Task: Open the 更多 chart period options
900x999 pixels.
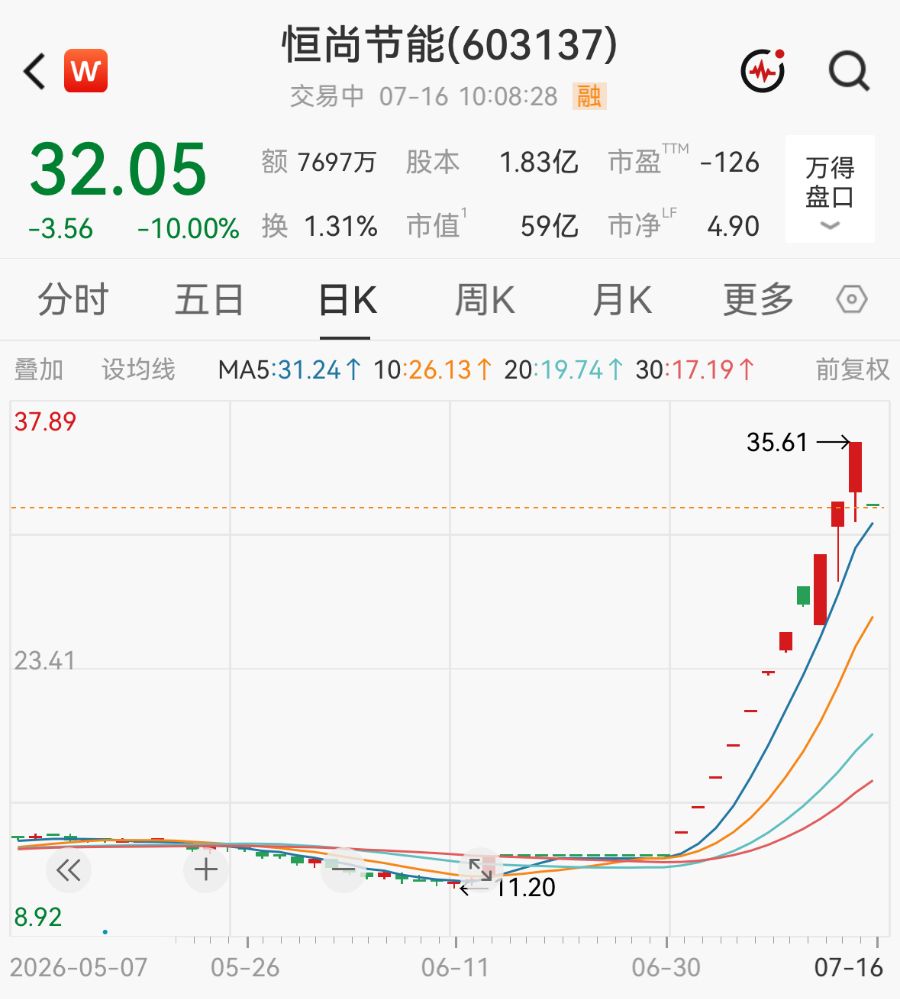Action: [759, 299]
